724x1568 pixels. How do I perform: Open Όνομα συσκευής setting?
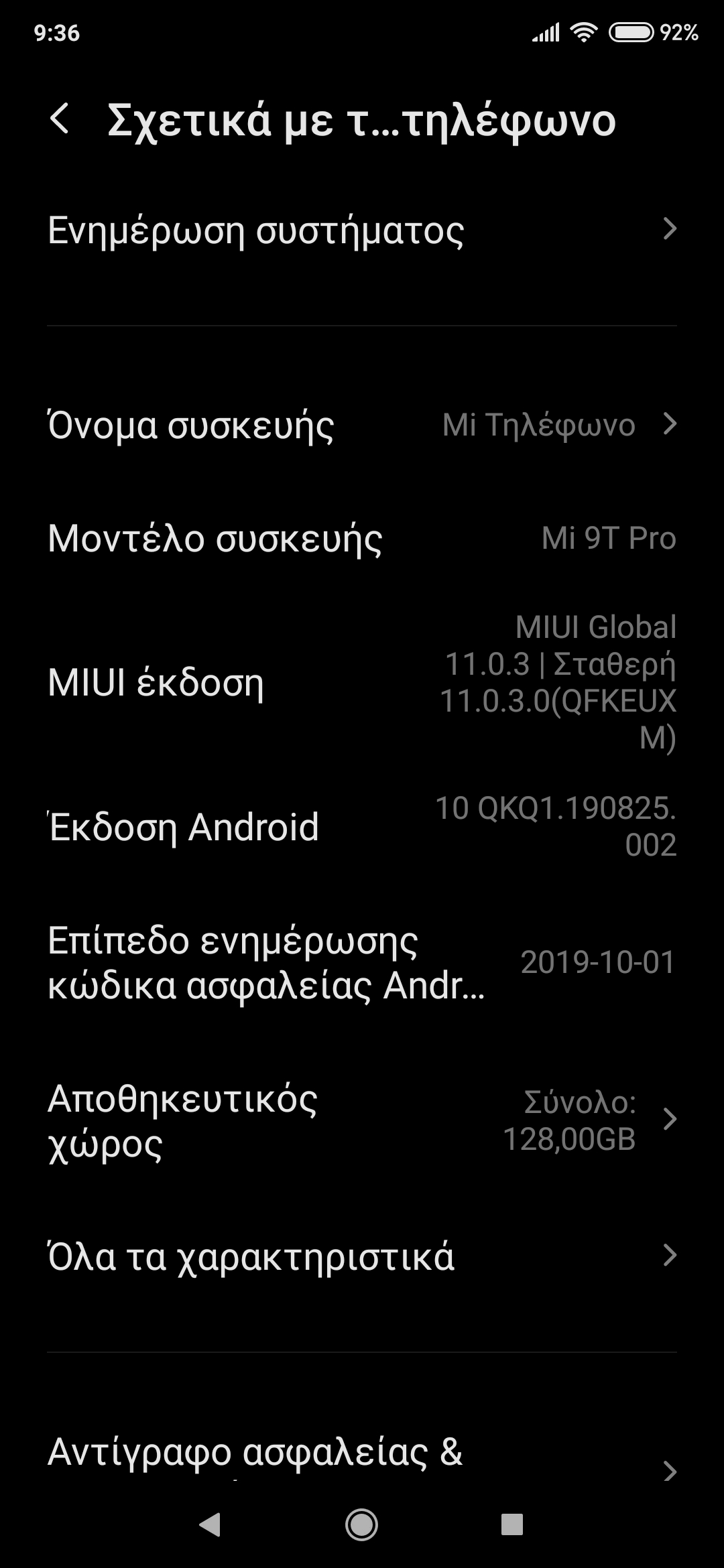362,425
